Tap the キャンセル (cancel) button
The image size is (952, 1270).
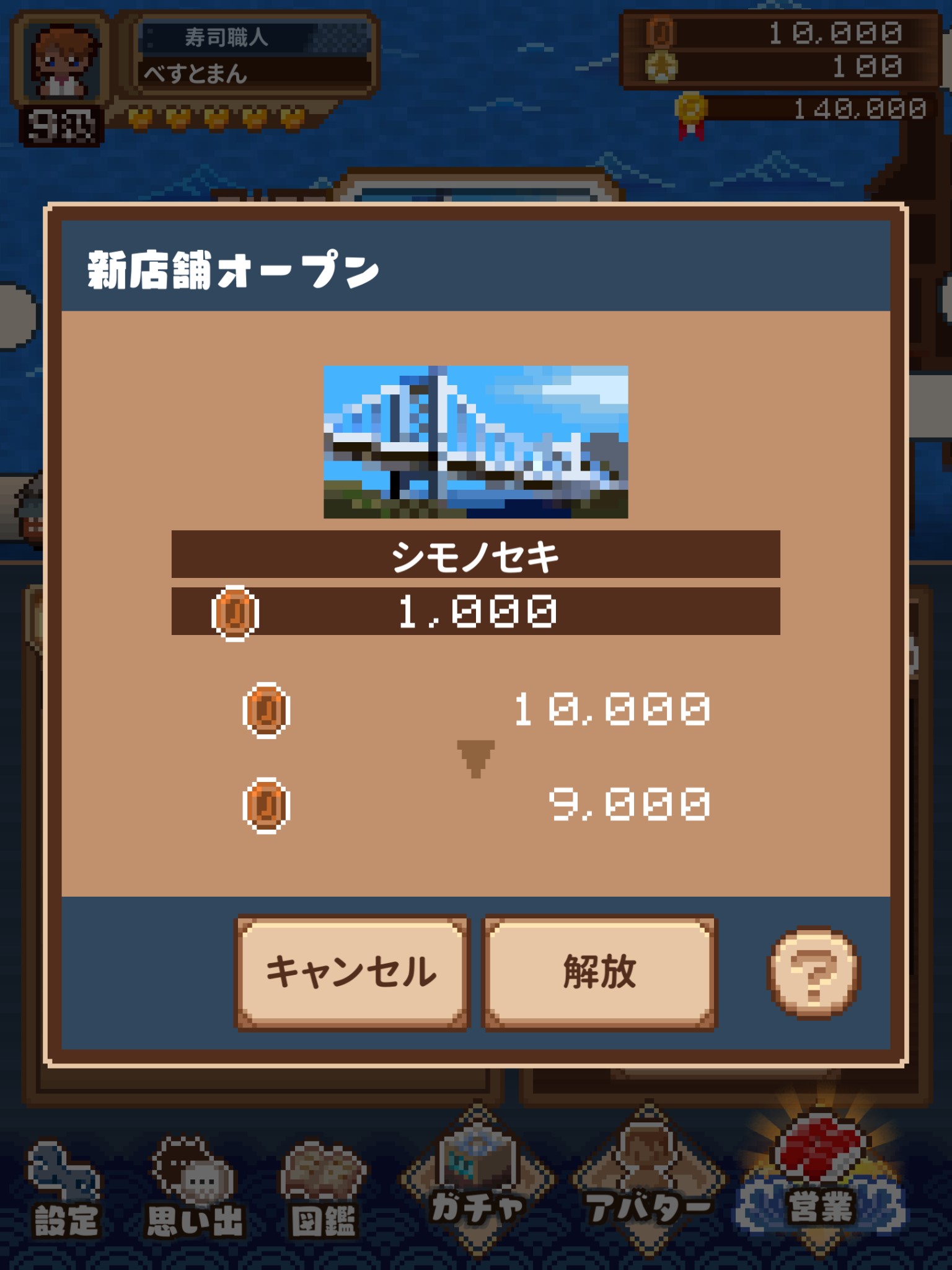point(352,972)
